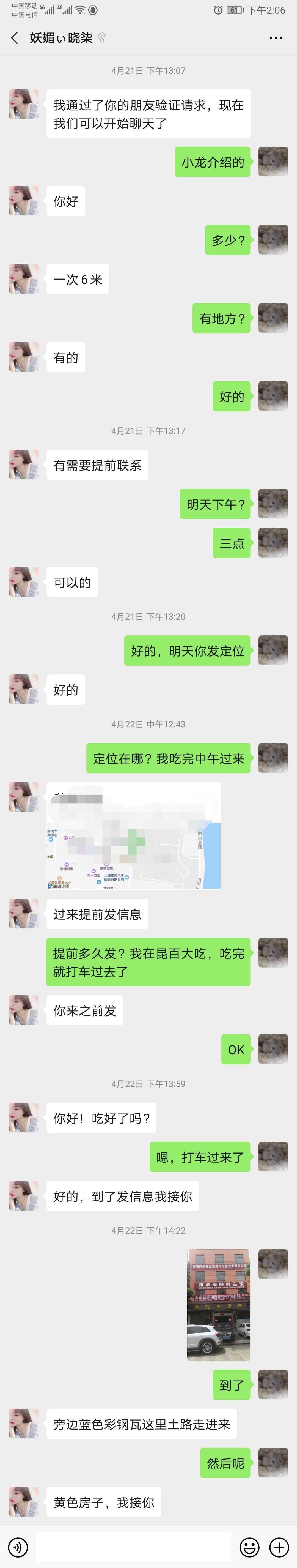Go back from this chat
Screen dimensions: 297x1568
point(15,38)
